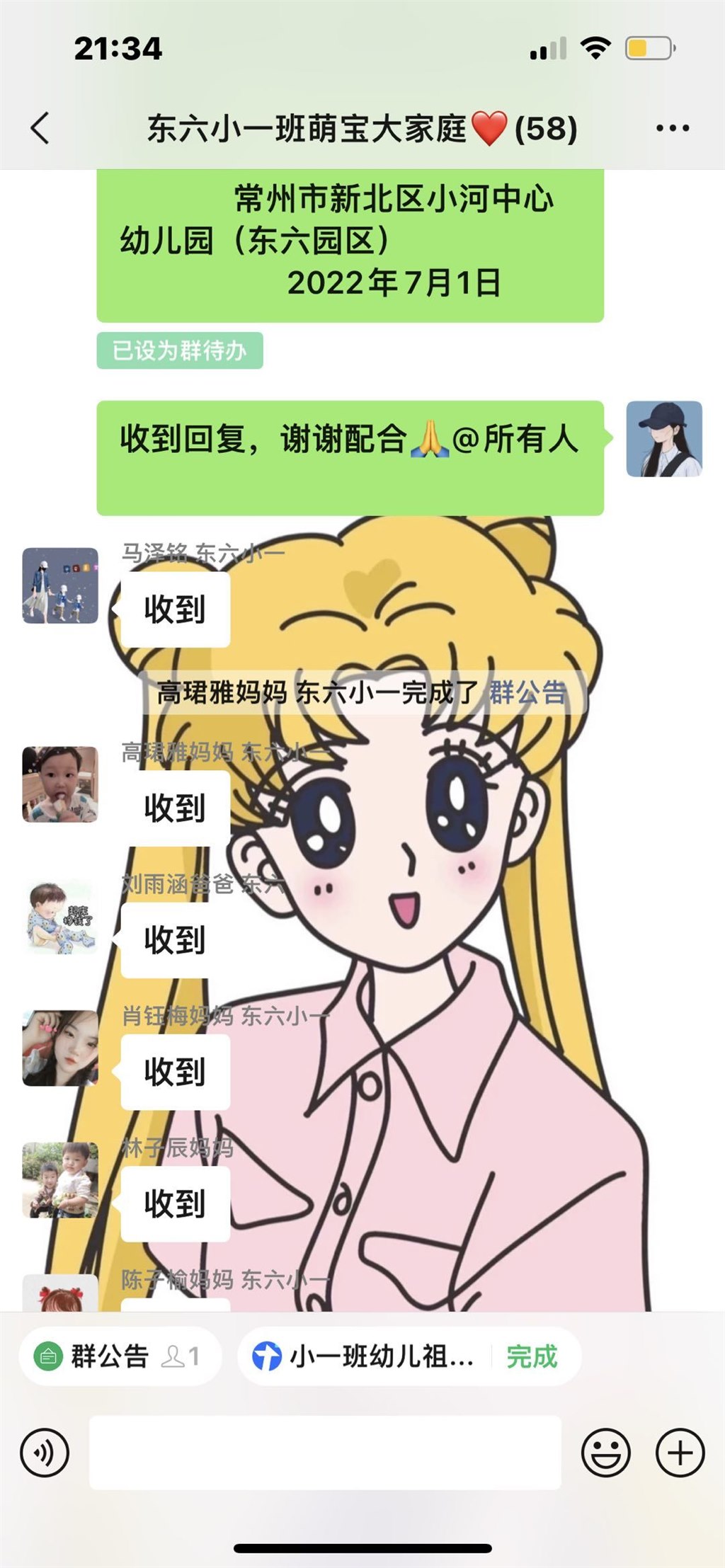Open the plus attachments menu
This screenshot has height=1568, width=725.
click(680, 1453)
